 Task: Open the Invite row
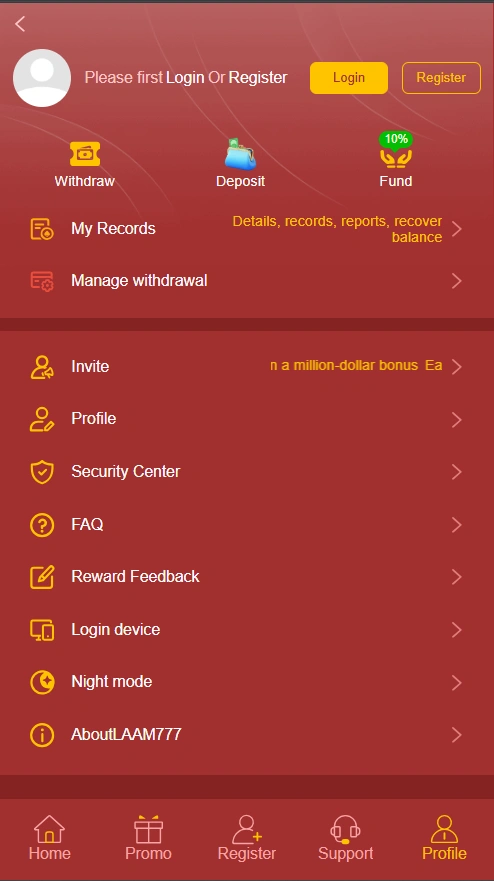[247, 366]
